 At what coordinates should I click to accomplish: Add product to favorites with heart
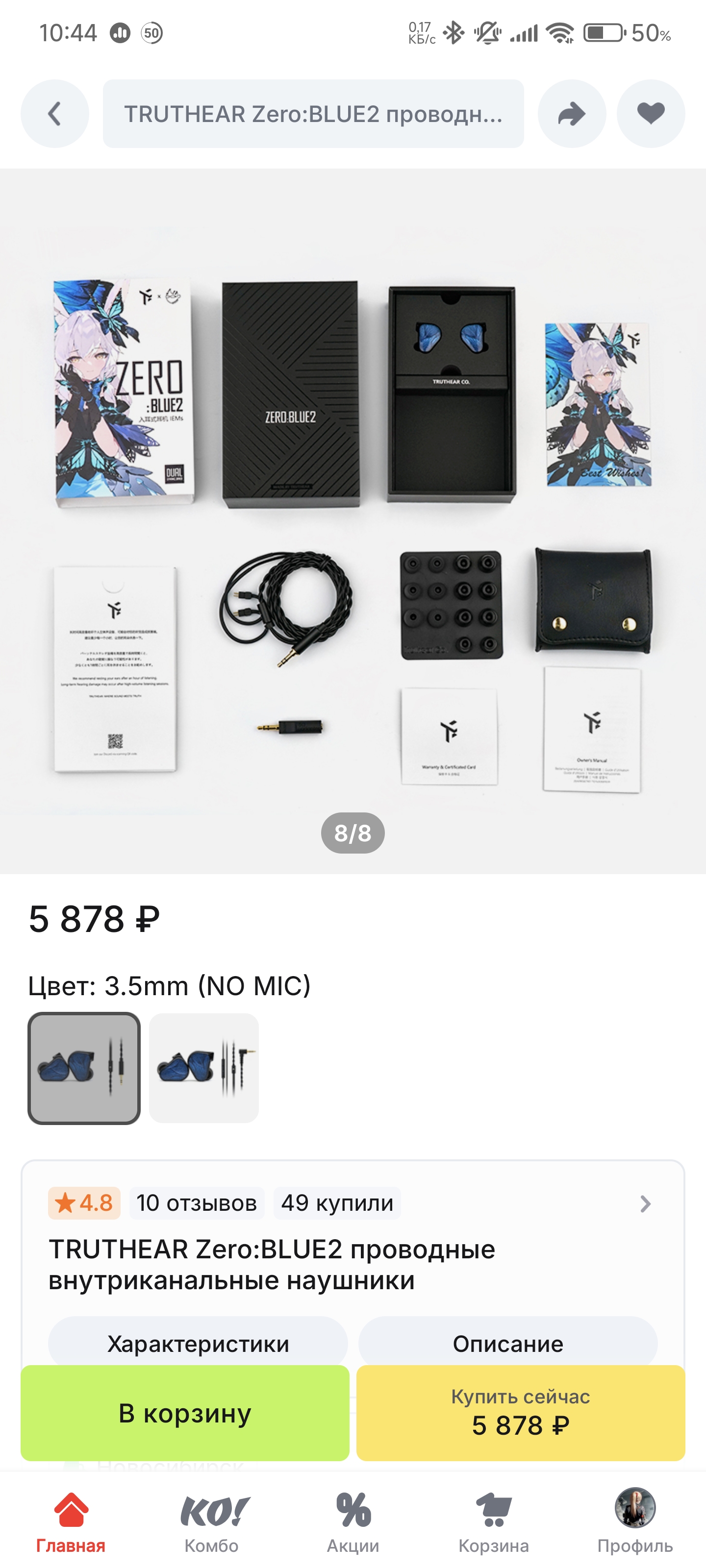point(651,114)
